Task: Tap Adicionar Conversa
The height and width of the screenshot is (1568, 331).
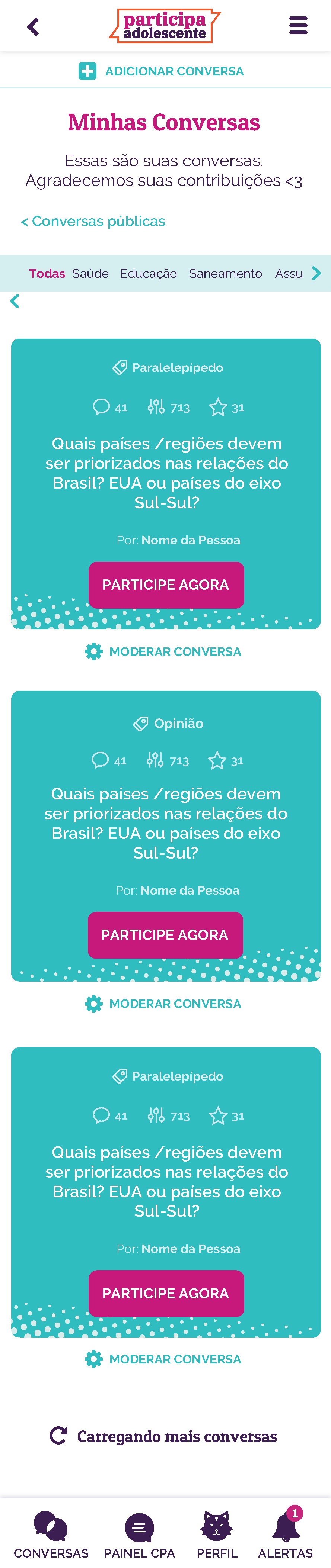Action: point(162,71)
